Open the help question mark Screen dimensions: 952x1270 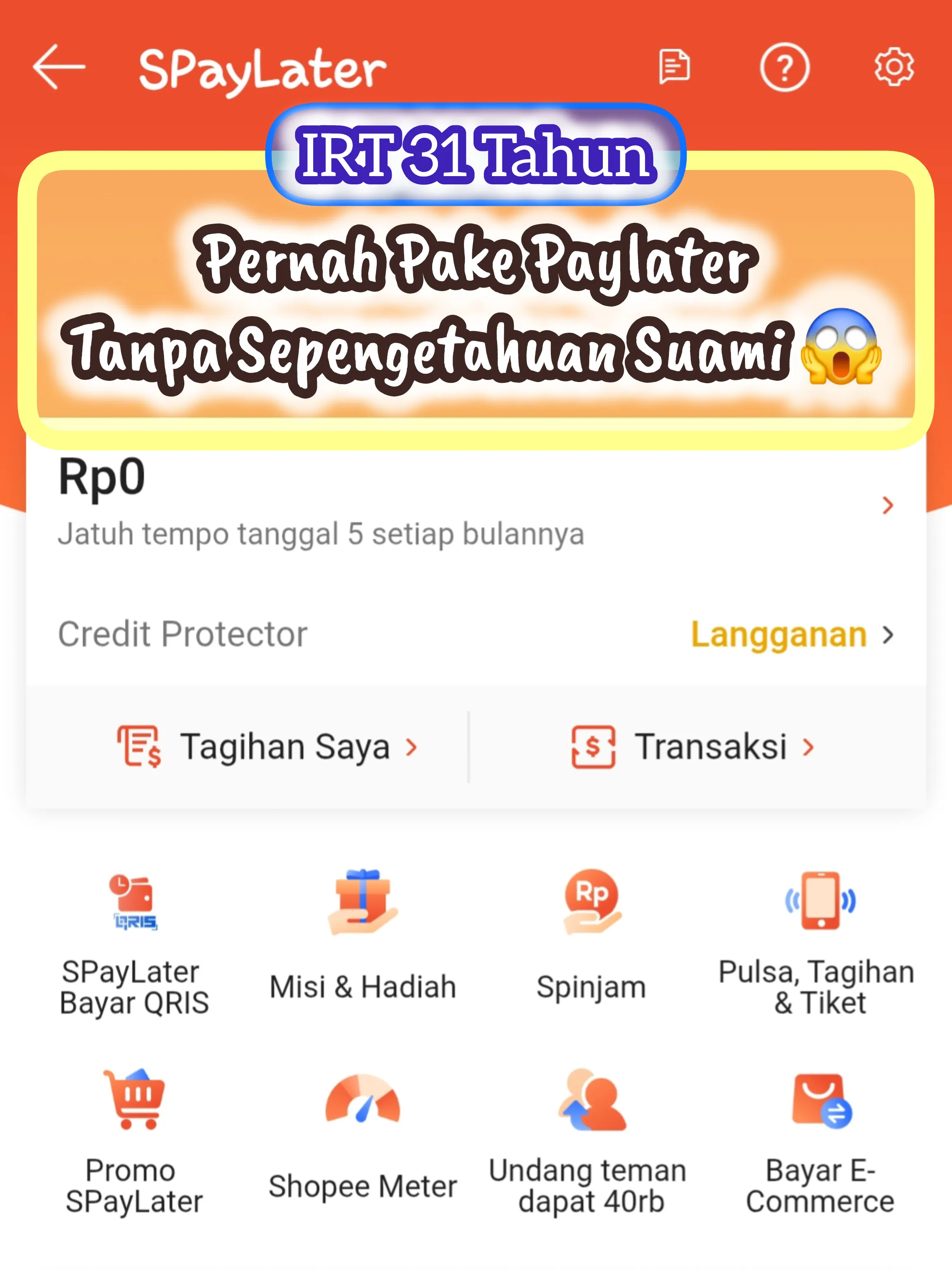[784, 67]
